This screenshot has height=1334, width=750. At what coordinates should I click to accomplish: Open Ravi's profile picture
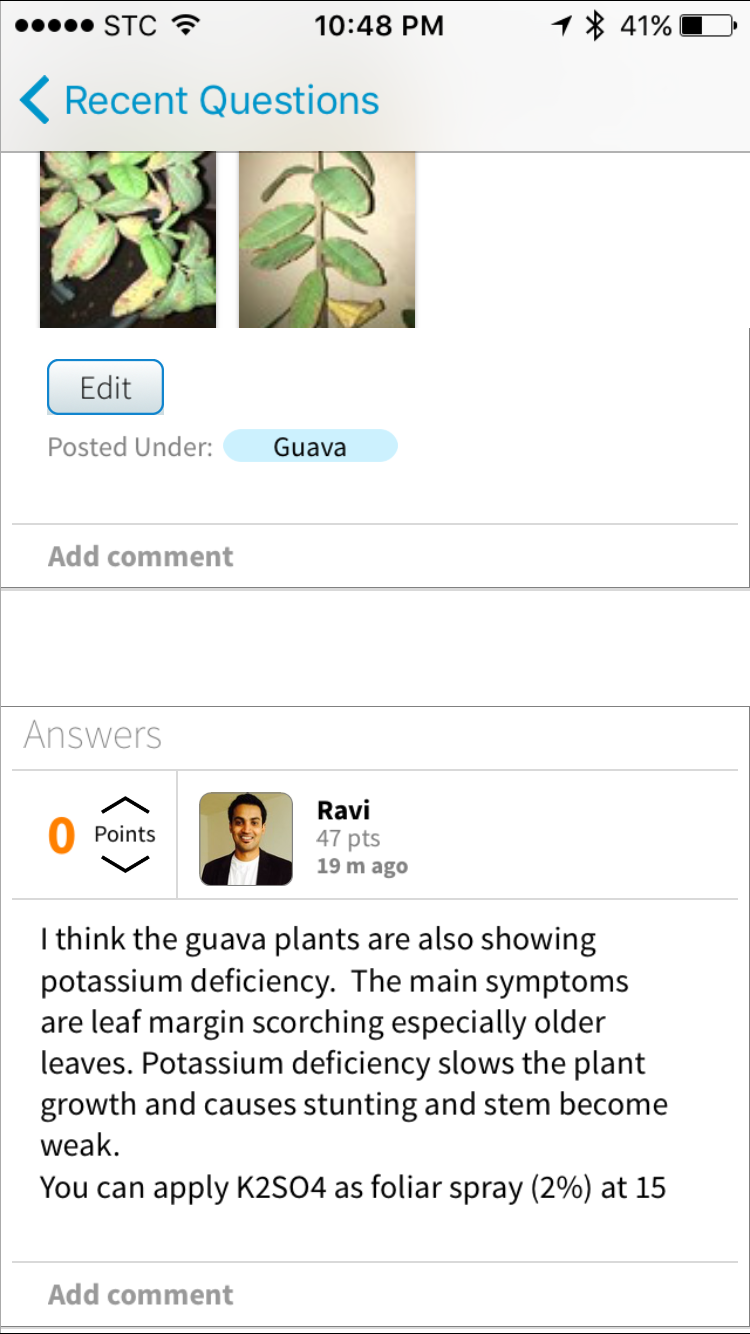(x=245, y=838)
